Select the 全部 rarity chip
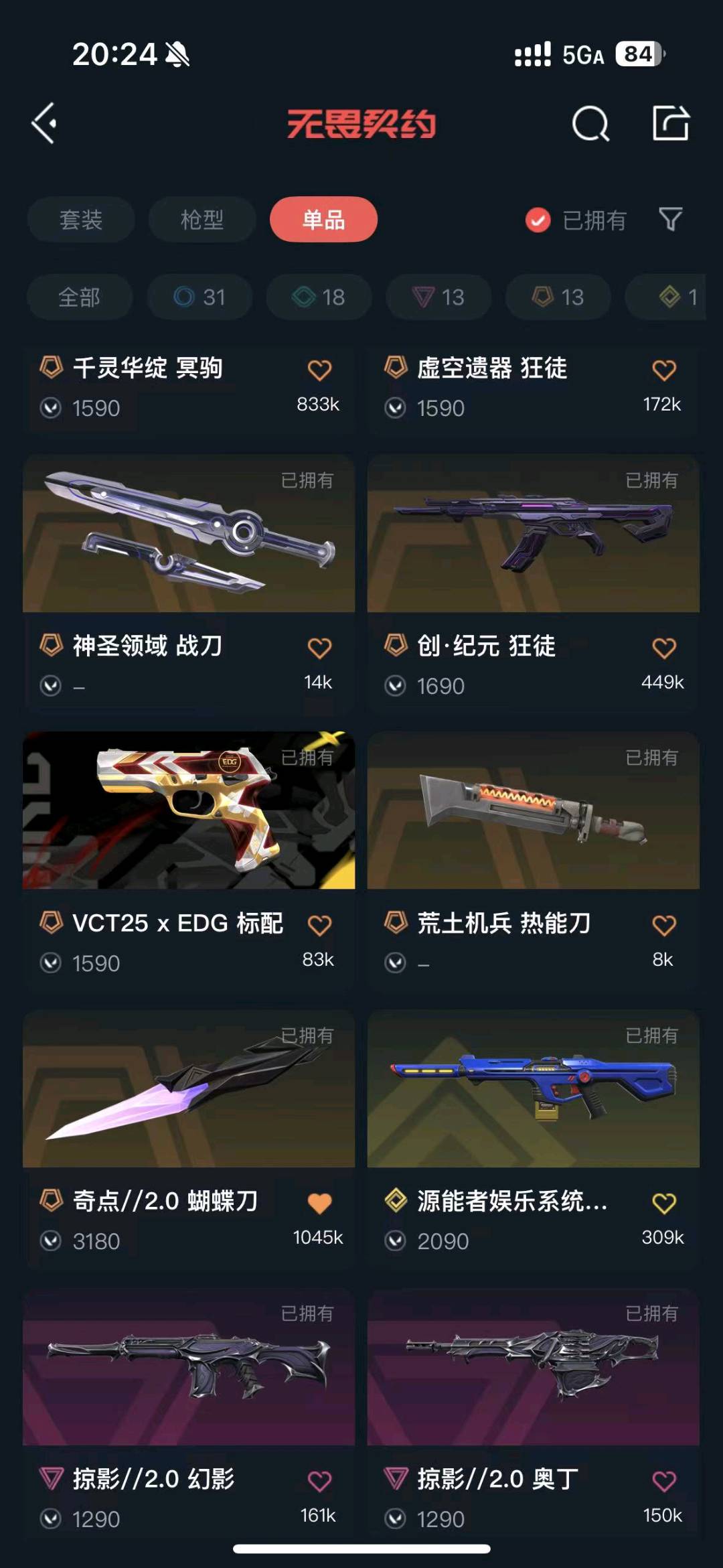The width and height of the screenshot is (723, 1568). click(x=80, y=297)
